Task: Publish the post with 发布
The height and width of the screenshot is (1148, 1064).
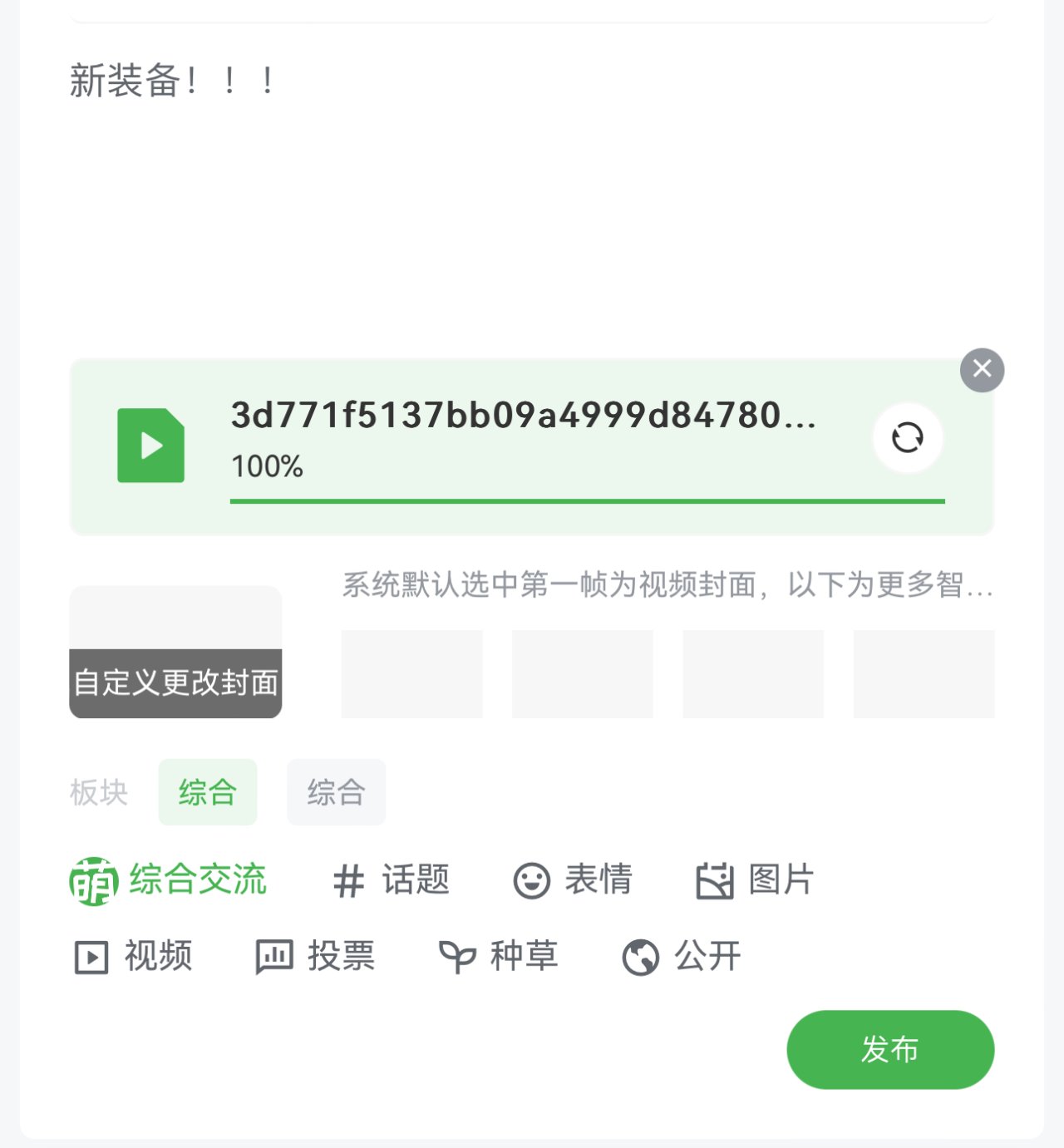Action: tap(889, 1050)
